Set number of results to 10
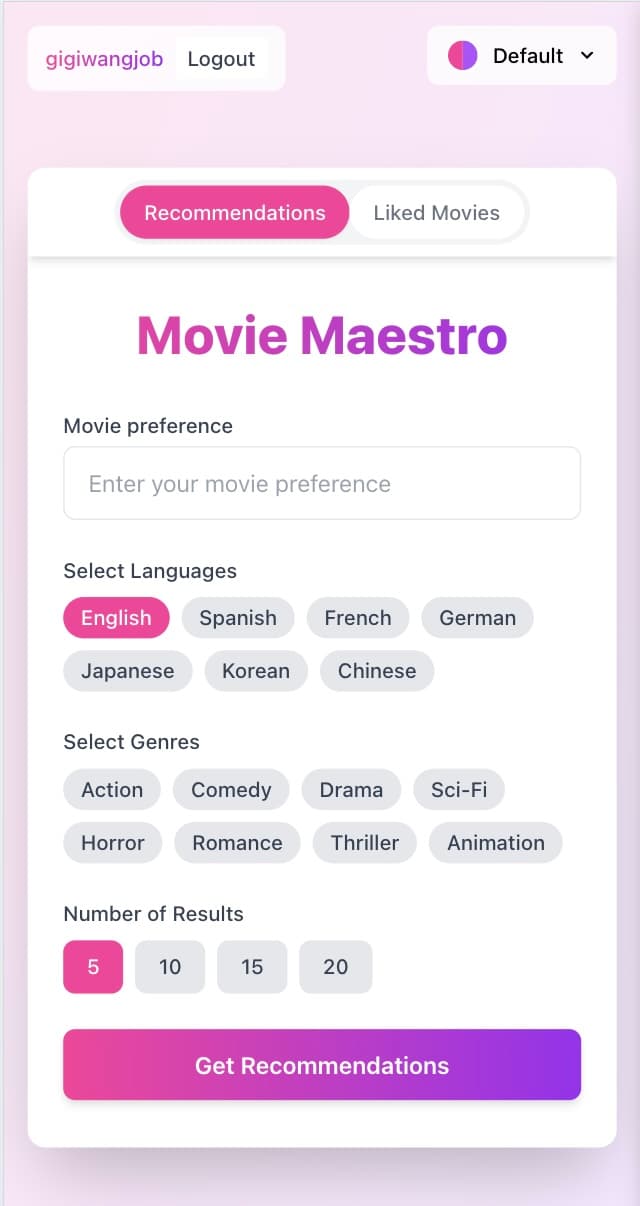 tap(170, 967)
